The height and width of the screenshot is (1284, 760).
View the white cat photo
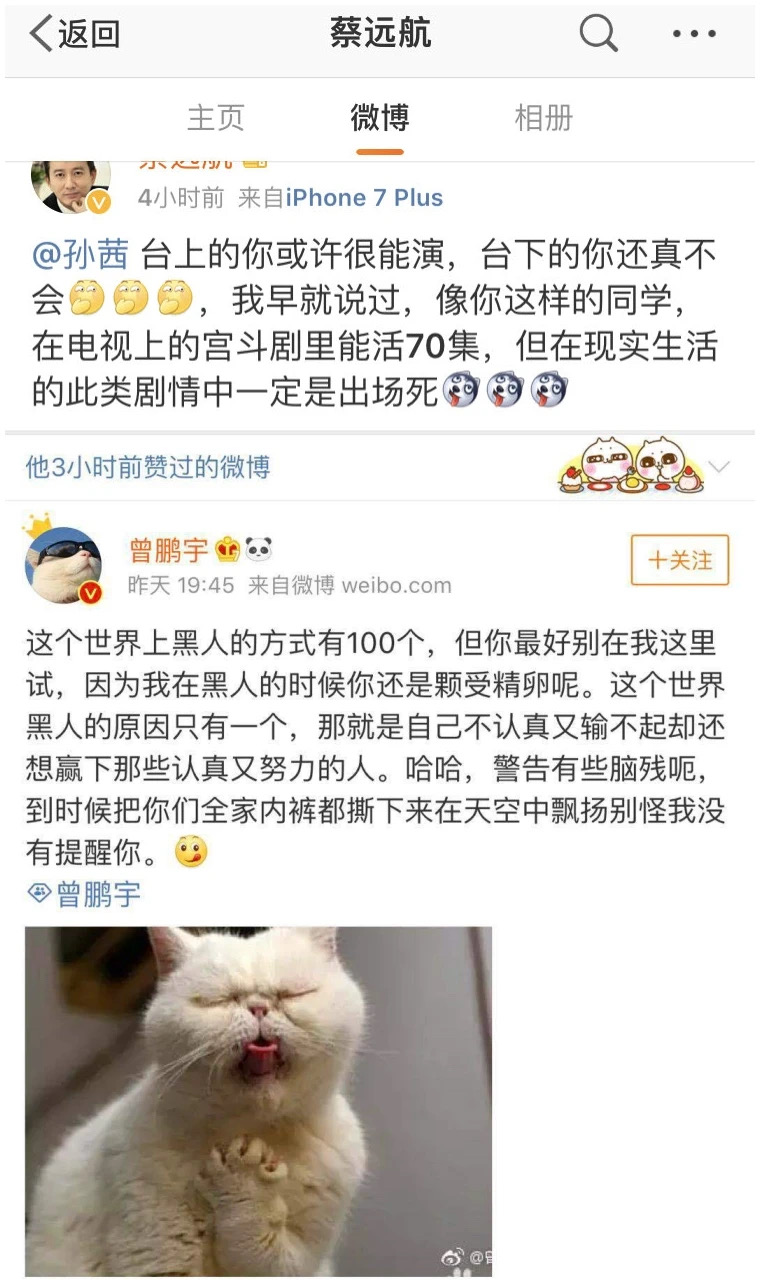tap(258, 1100)
